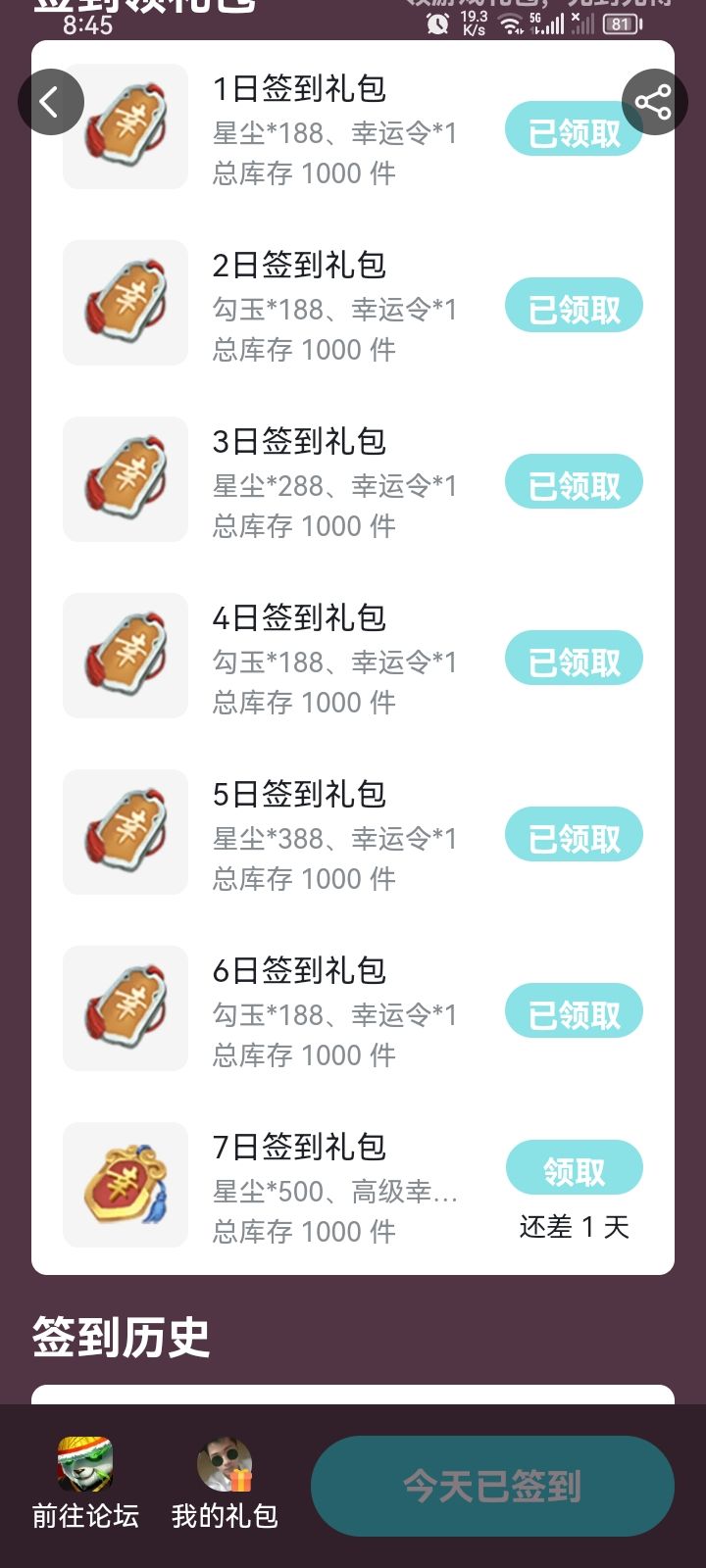The image size is (706, 1568).
Task: Open the 1日签到礼包 details row
Action: (333, 127)
